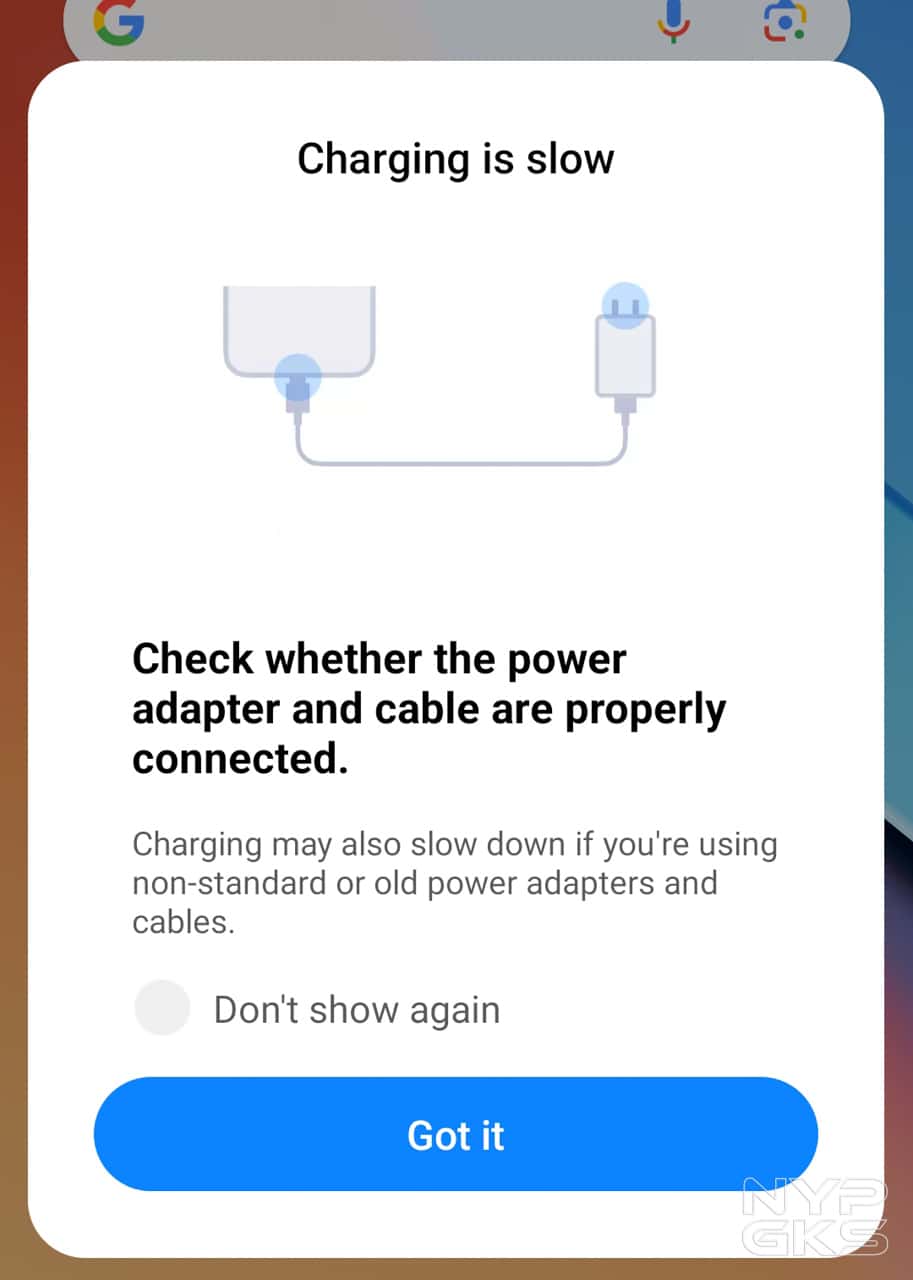Open Google Lens camera search
This screenshot has height=1280, width=913.
point(784,22)
